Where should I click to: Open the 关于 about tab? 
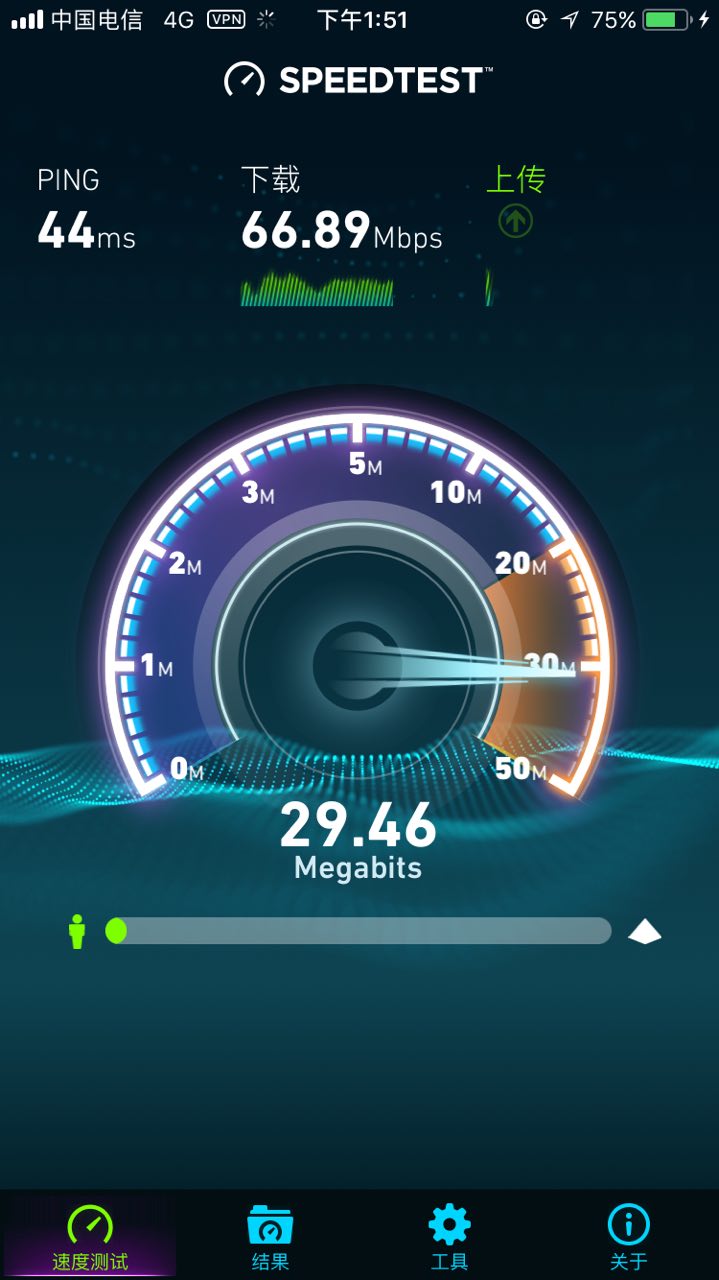click(629, 1236)
